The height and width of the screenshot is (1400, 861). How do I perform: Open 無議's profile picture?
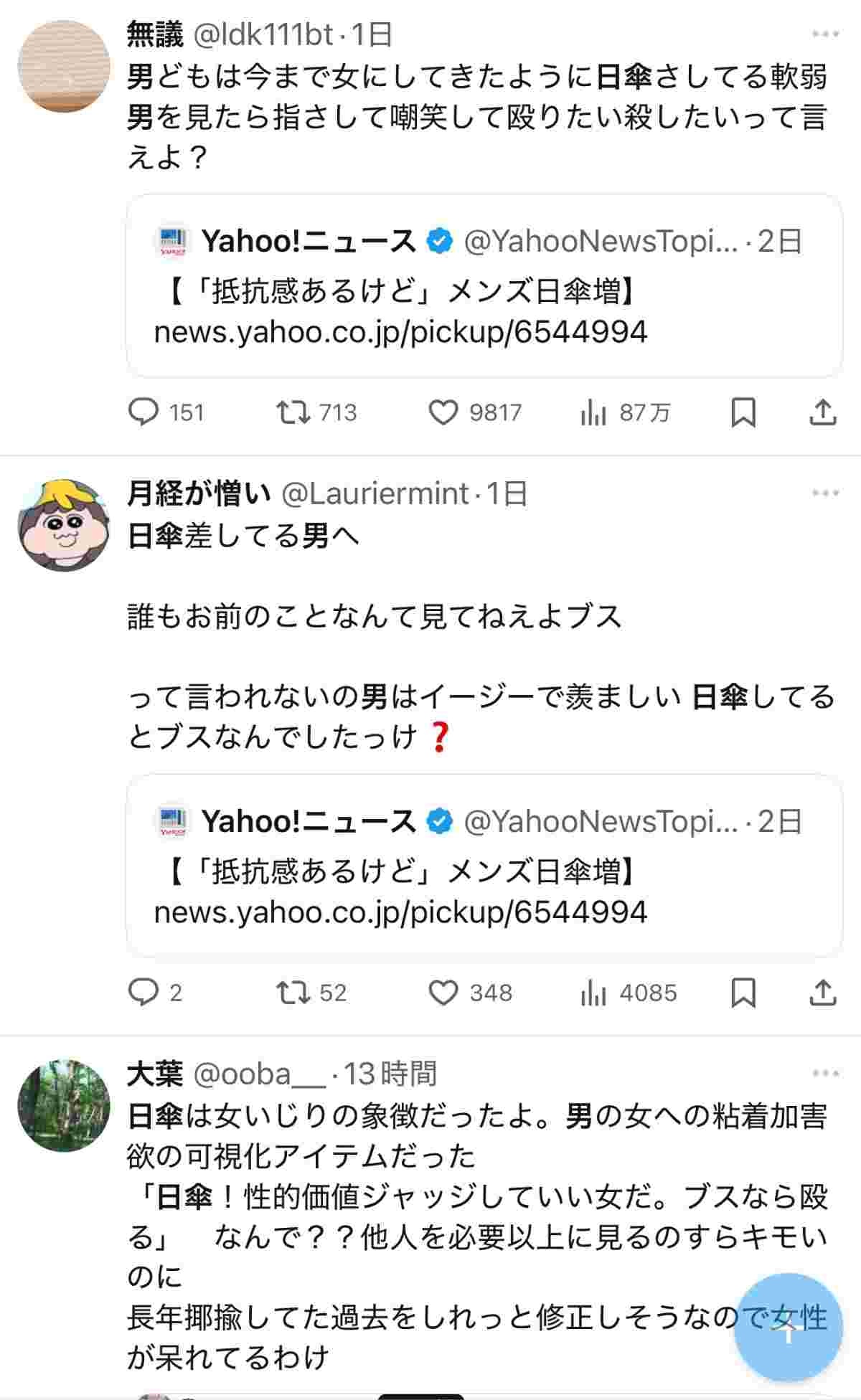pos(64,66)
